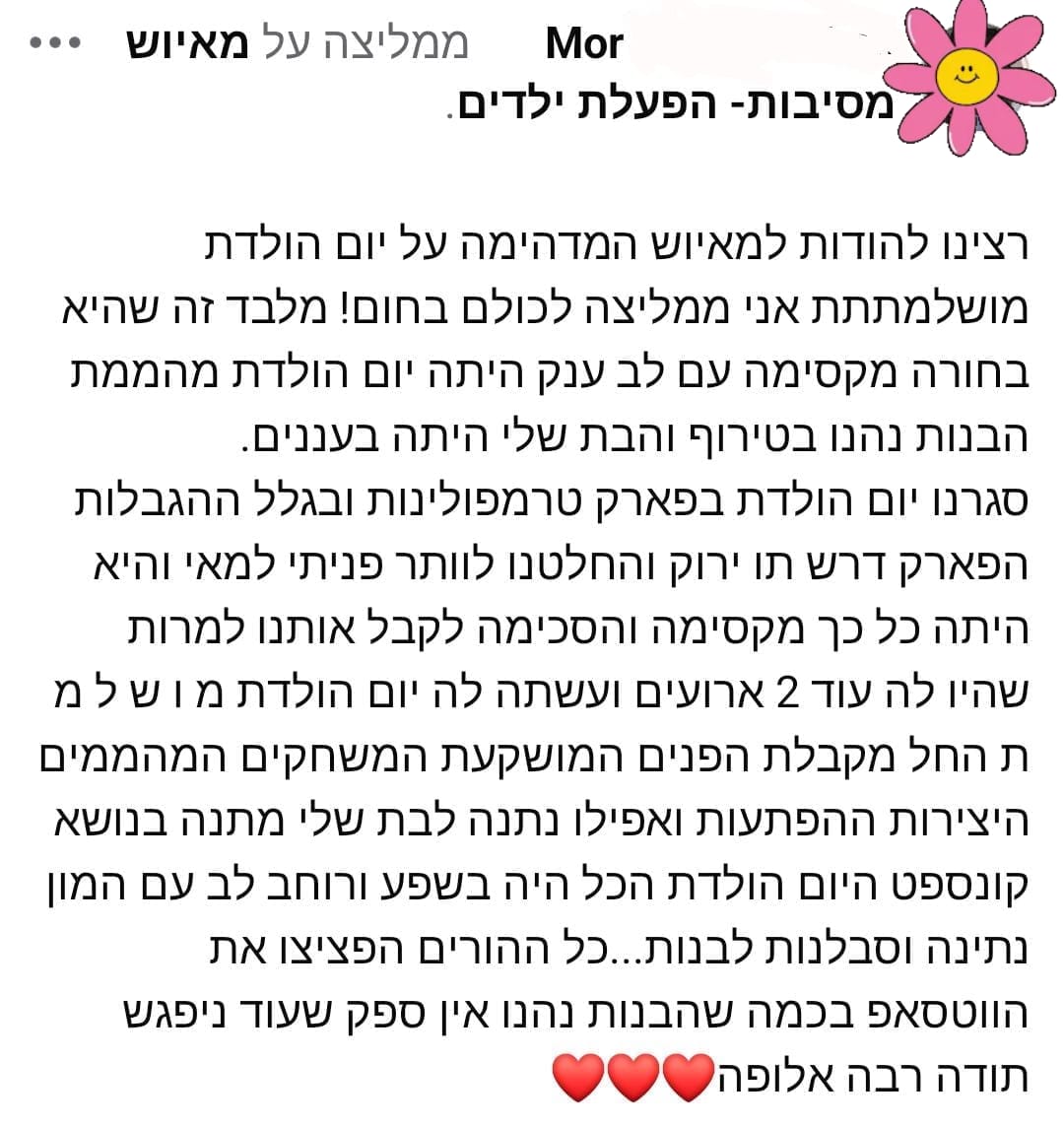Open the post overflow menu
1064x1126 pixels.
pyautogui.click(x=56, y=44)
